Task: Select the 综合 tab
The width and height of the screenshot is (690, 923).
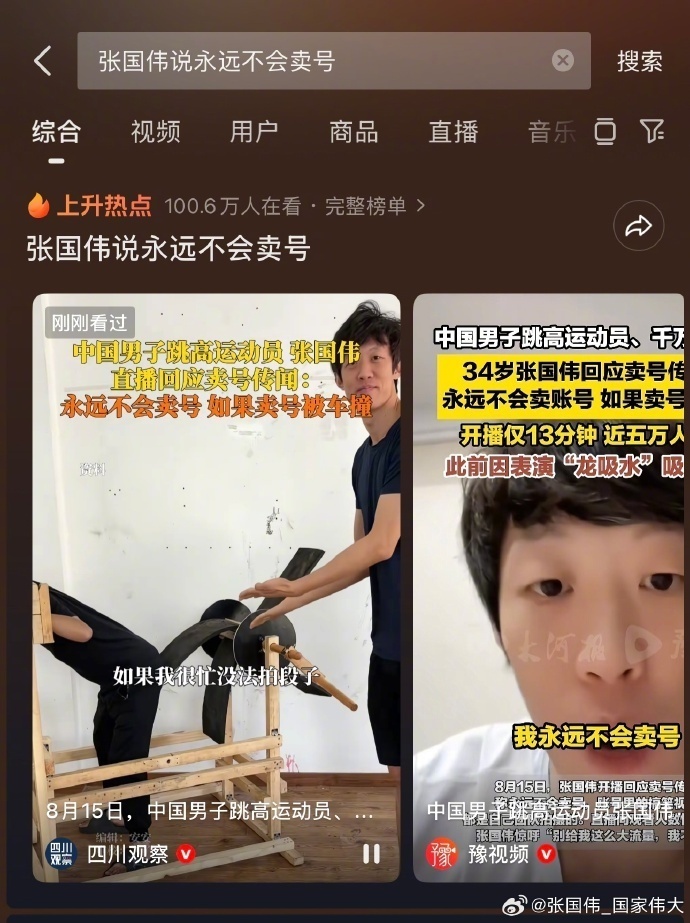Action: pyautogui.click(x=56, y=131)
